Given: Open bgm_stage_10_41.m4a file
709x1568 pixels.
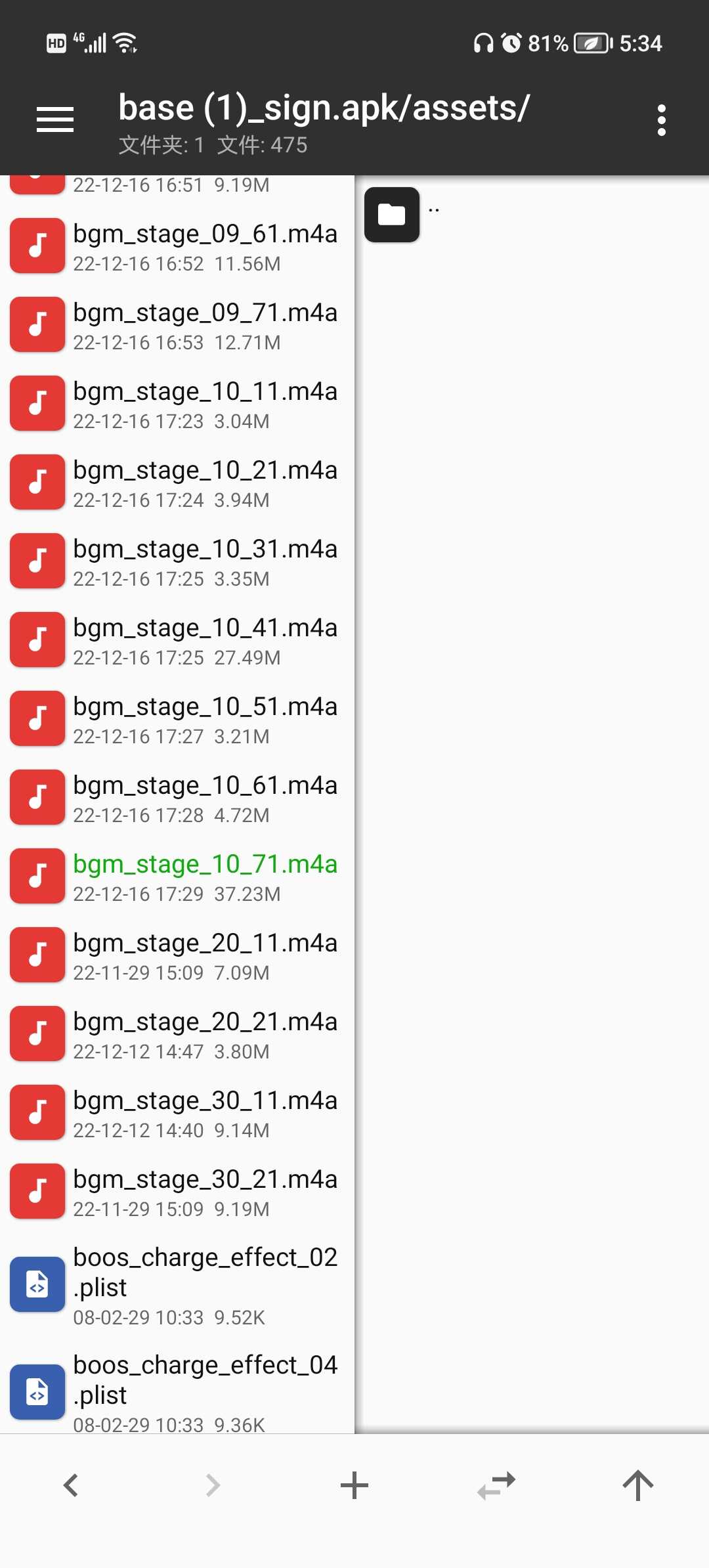Looking at the screenshot, I should 177,641.
